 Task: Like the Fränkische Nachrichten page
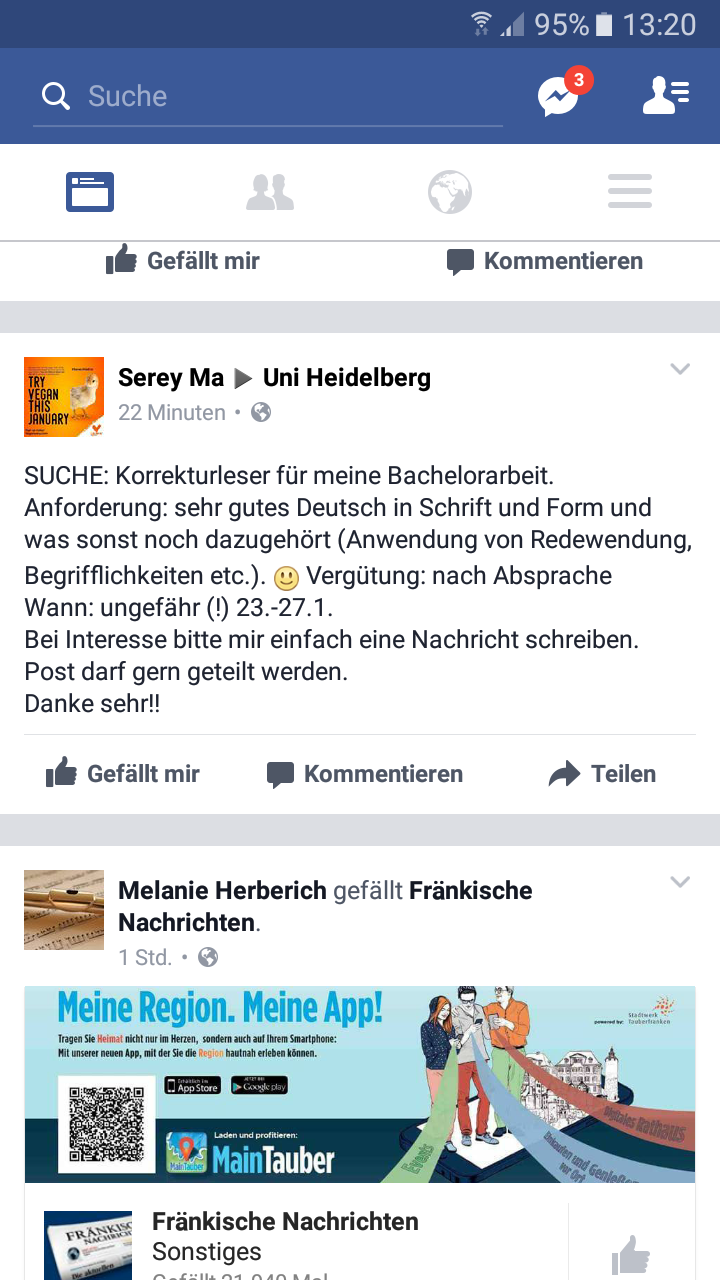[630, 1255]
